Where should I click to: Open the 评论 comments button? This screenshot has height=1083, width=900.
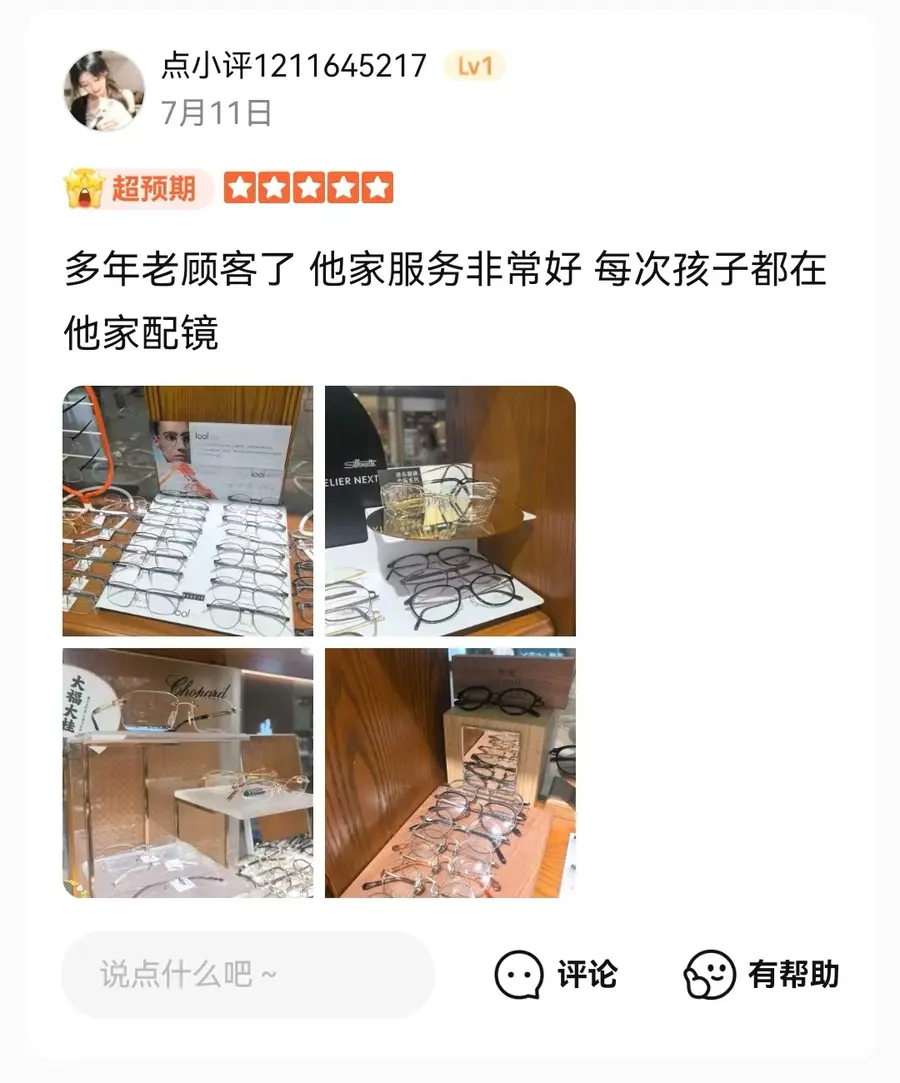[556, 975]
